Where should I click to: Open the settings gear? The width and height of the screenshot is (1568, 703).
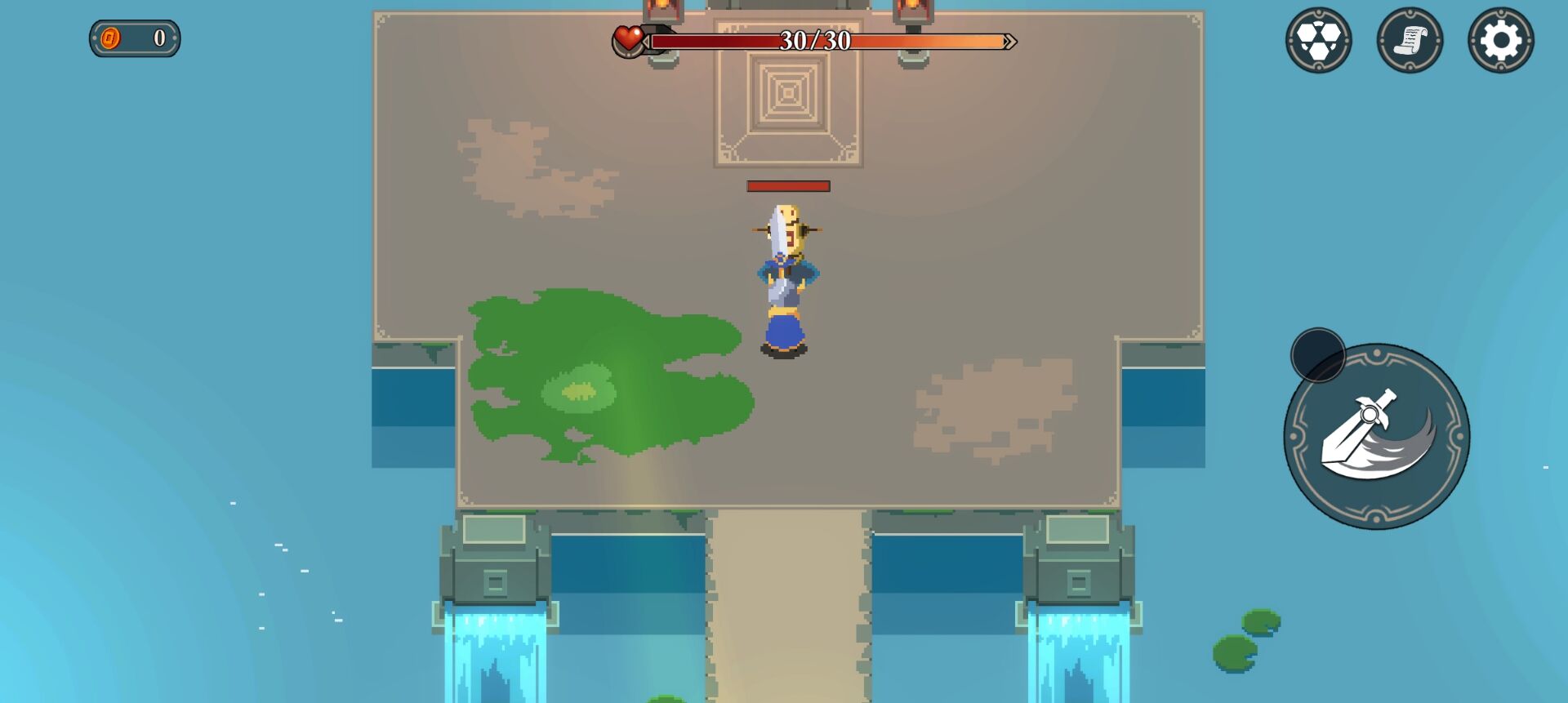1500,40
